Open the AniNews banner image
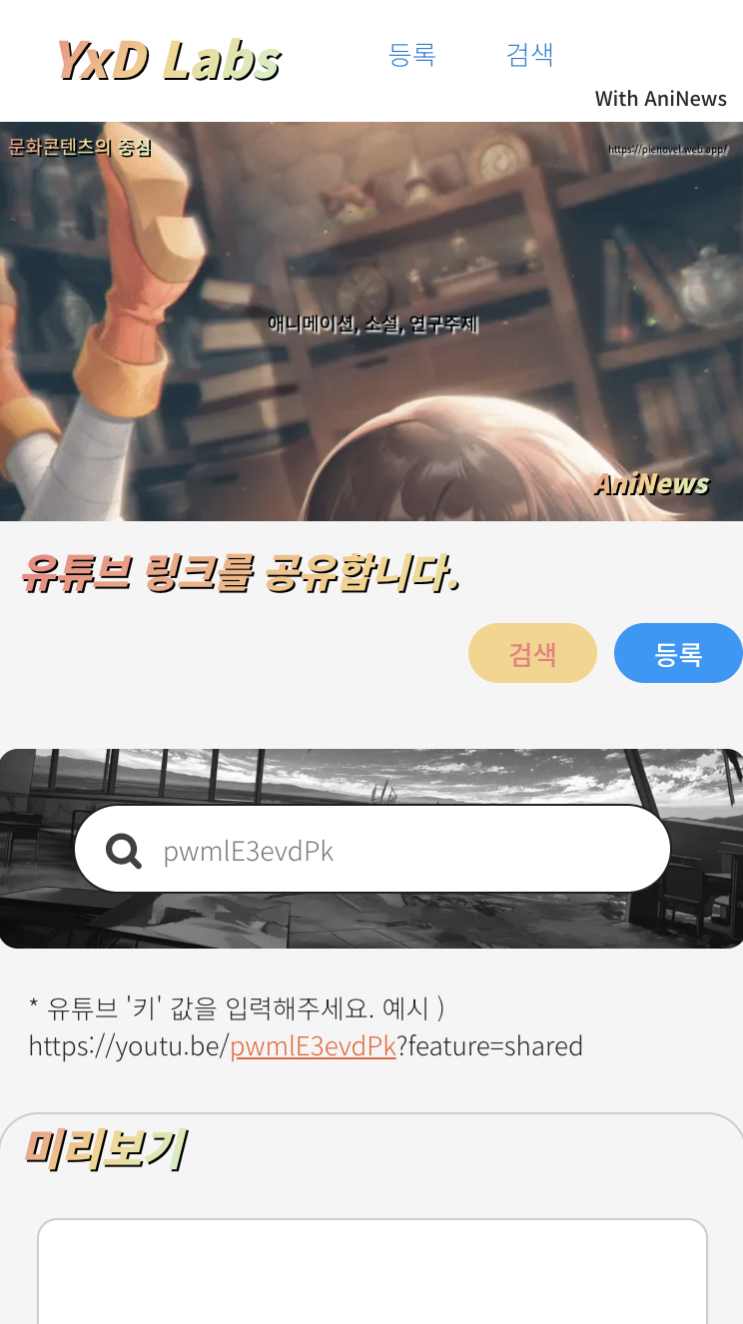743x1324 pixels. tap(371, 321)
